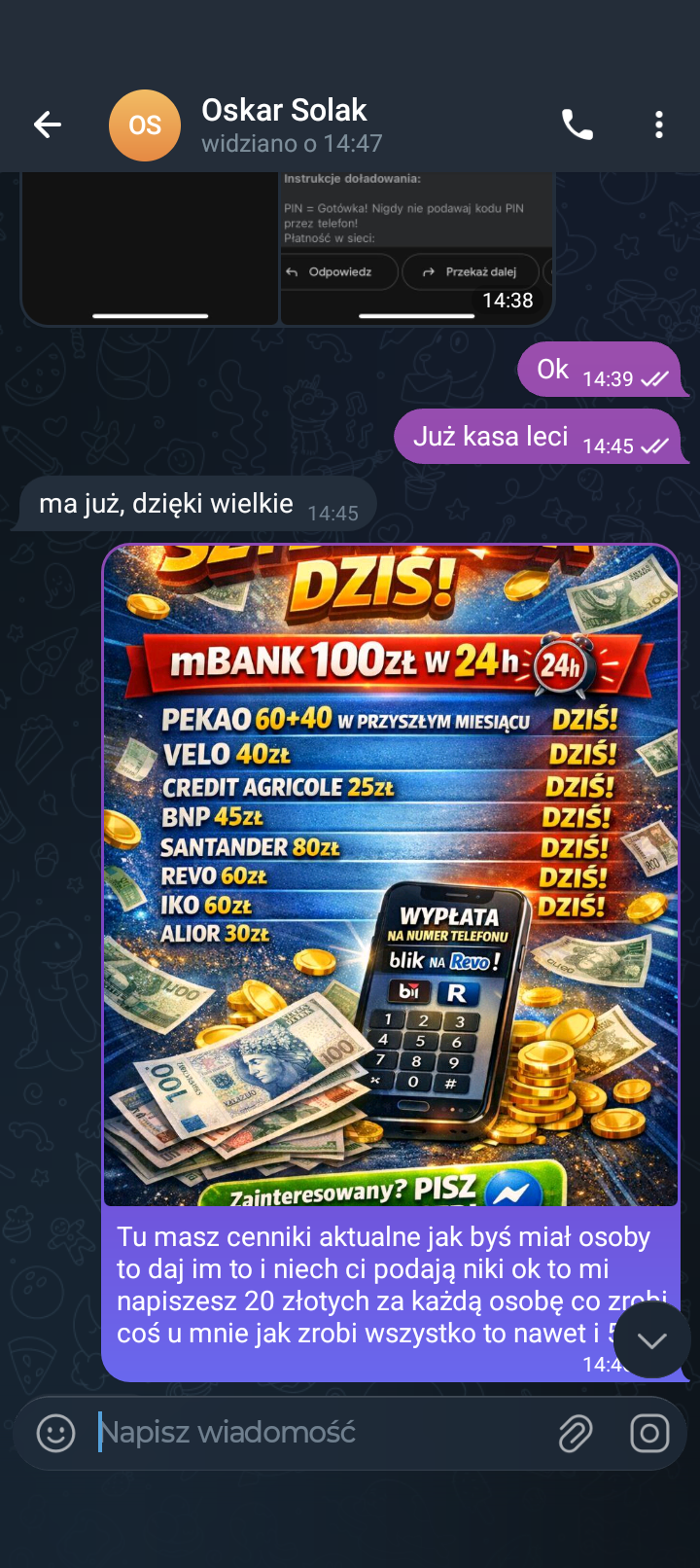700x1568 pixels.
Task: Start a voice call with Oskar Solak
Action: coord(577,125)
